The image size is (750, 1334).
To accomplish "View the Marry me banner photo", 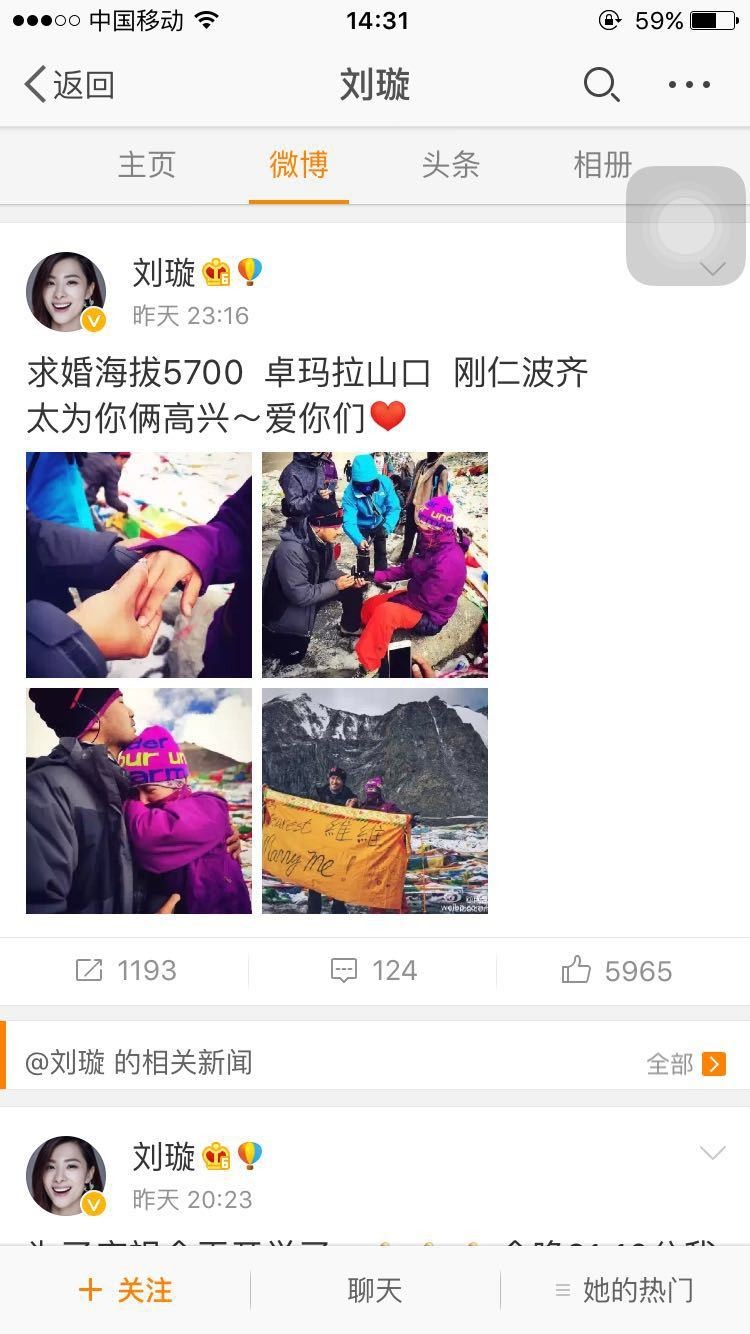I will pyautogui.click(x=375, y=801).
